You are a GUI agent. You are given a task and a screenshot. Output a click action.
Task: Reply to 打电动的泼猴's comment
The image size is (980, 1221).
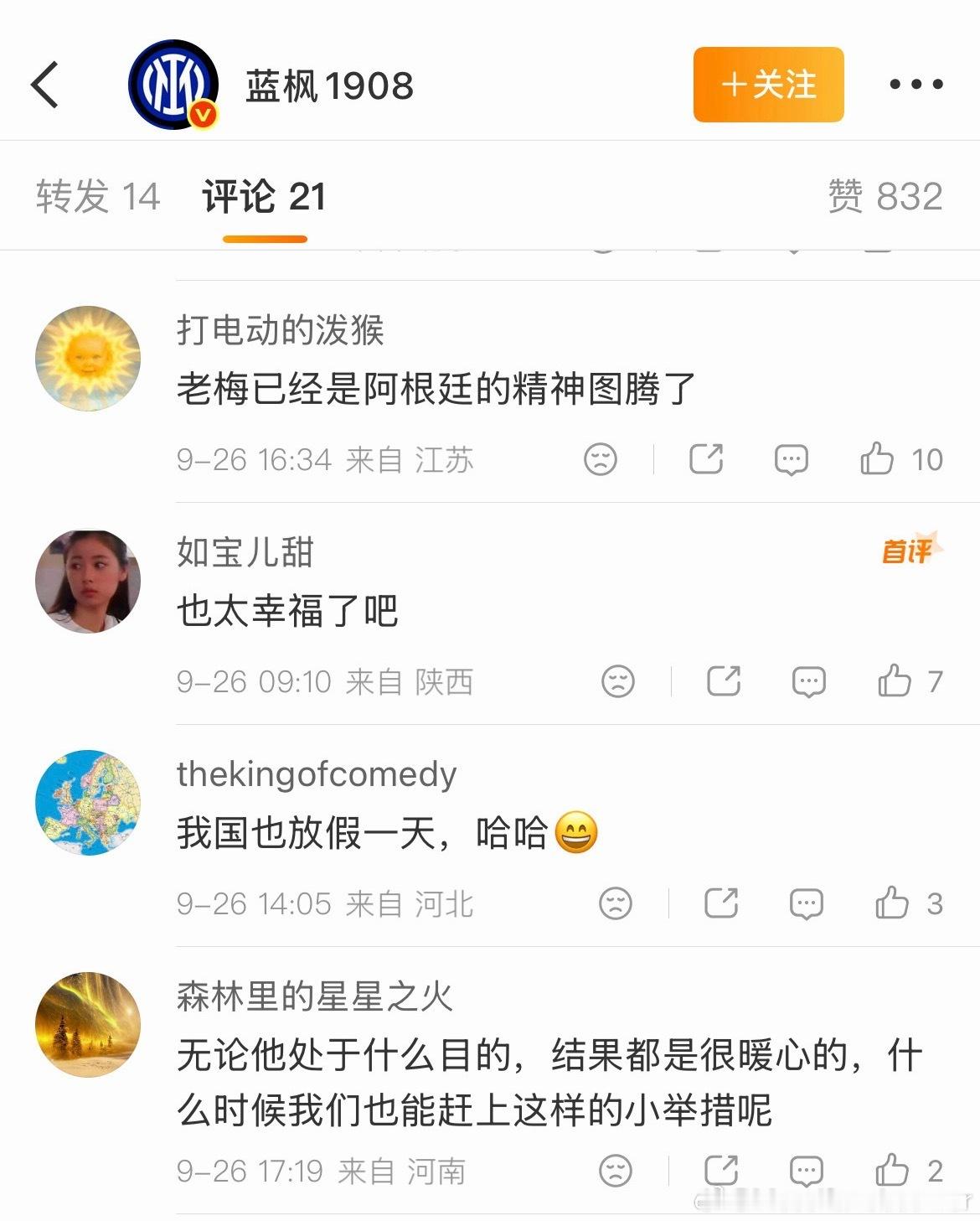(x=791, y=459)
